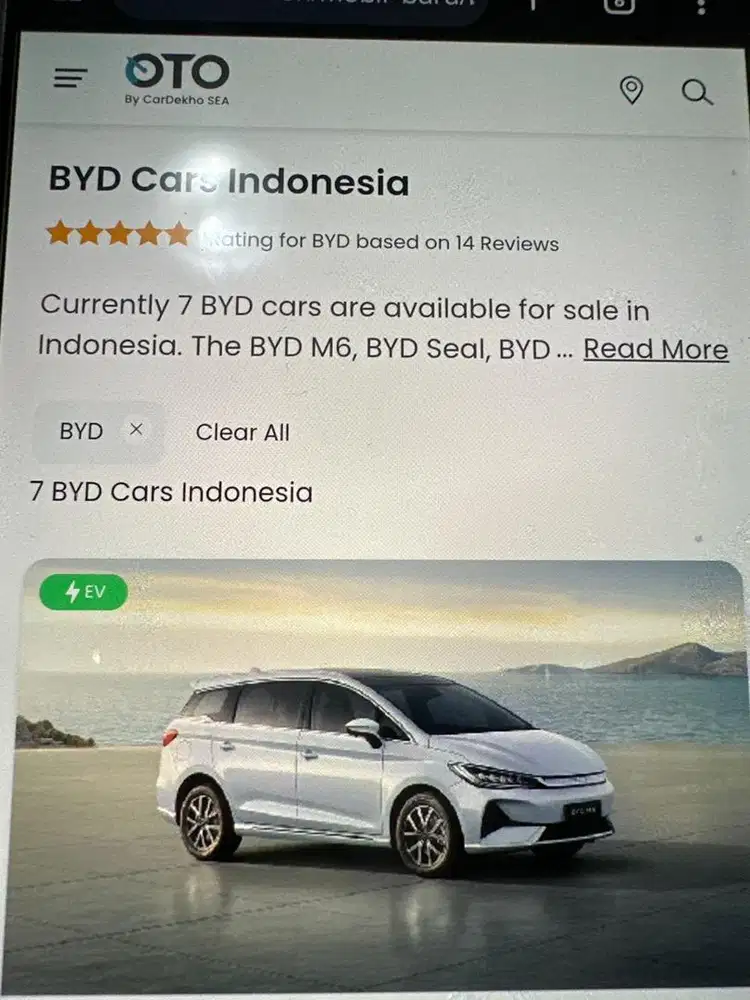The width and height of the screenshot is (750, 1000).
Task: Open the hamburger navigation menu
Action: pyautogui.click(x=69, y=78)
